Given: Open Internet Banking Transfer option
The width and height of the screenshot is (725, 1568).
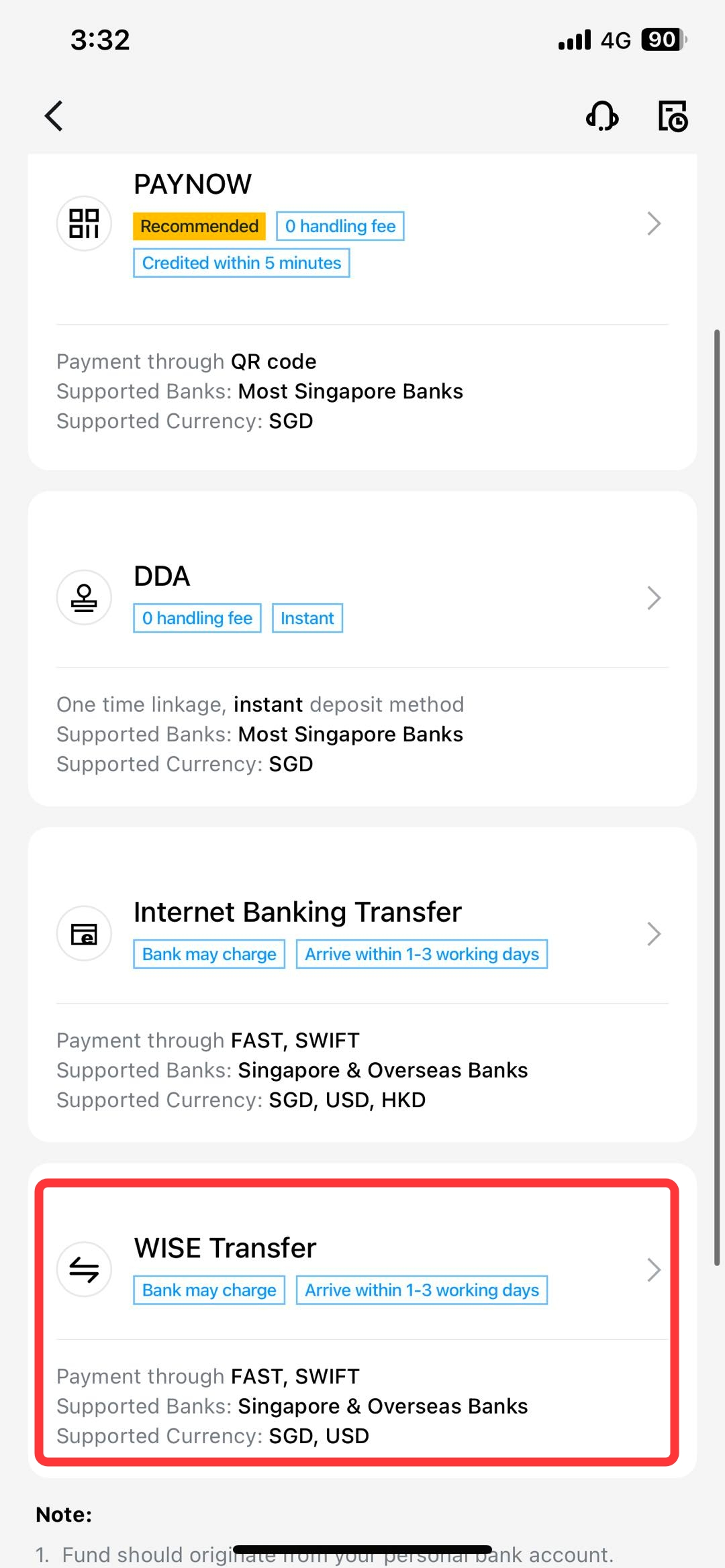Looking at the screenshot, I should coord(362,984).
